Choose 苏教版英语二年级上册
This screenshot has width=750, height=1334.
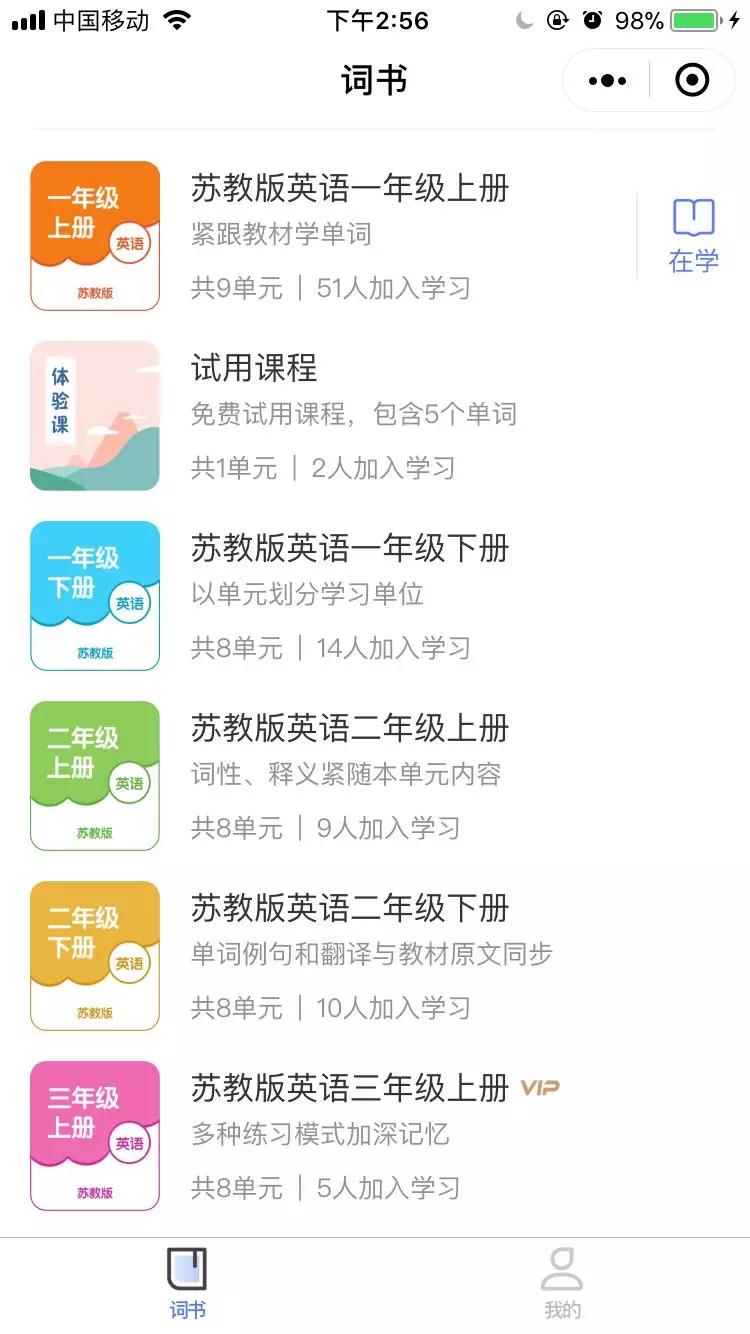(x=350, y=729)
